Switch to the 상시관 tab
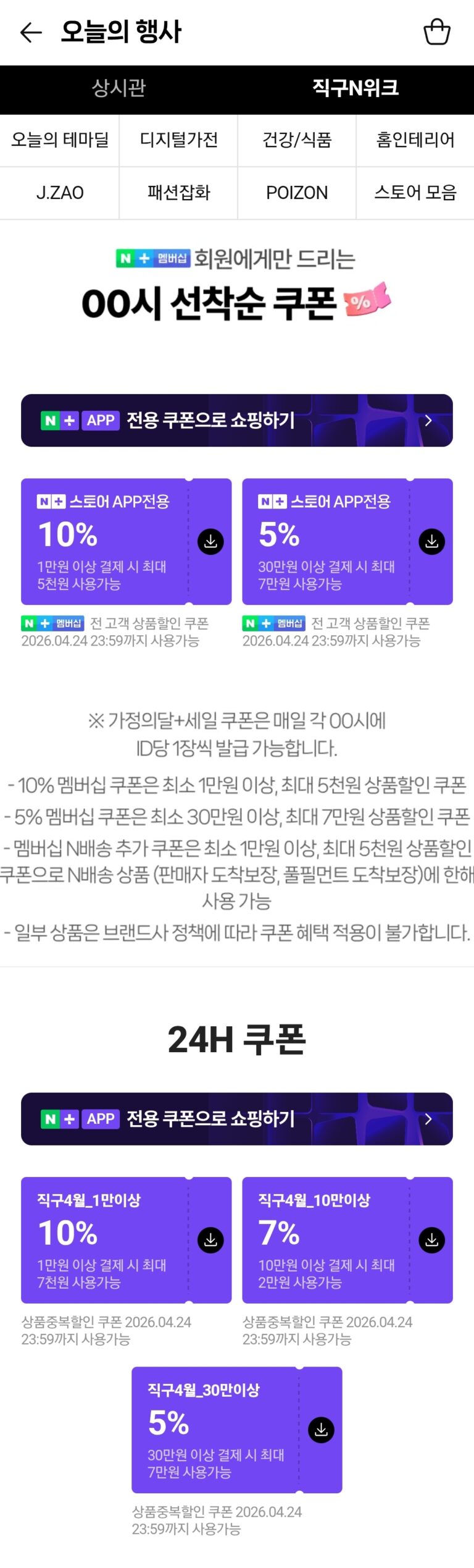 point(118,88)
